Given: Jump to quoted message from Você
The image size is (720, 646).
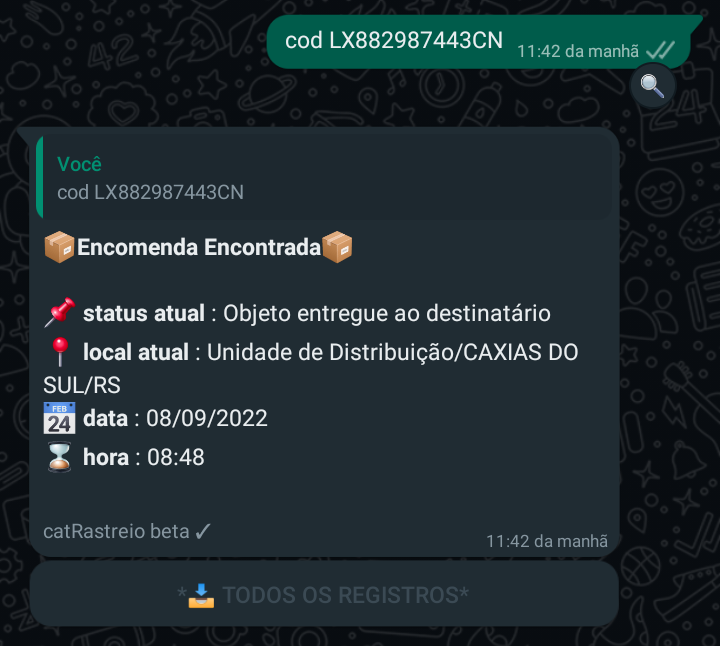Looking at the screenshot, I should (x=324, y=177).
